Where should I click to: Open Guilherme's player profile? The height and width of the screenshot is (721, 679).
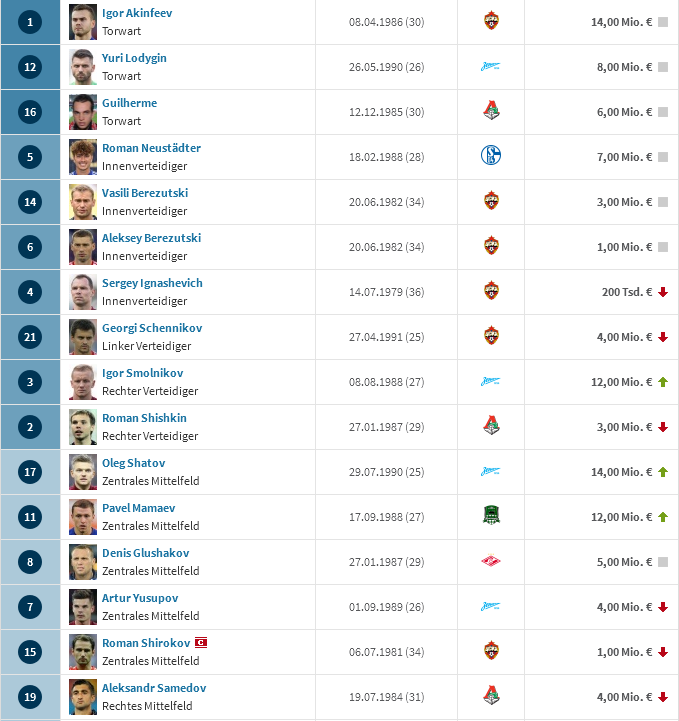pyautogui.click(x=129, y=103)
